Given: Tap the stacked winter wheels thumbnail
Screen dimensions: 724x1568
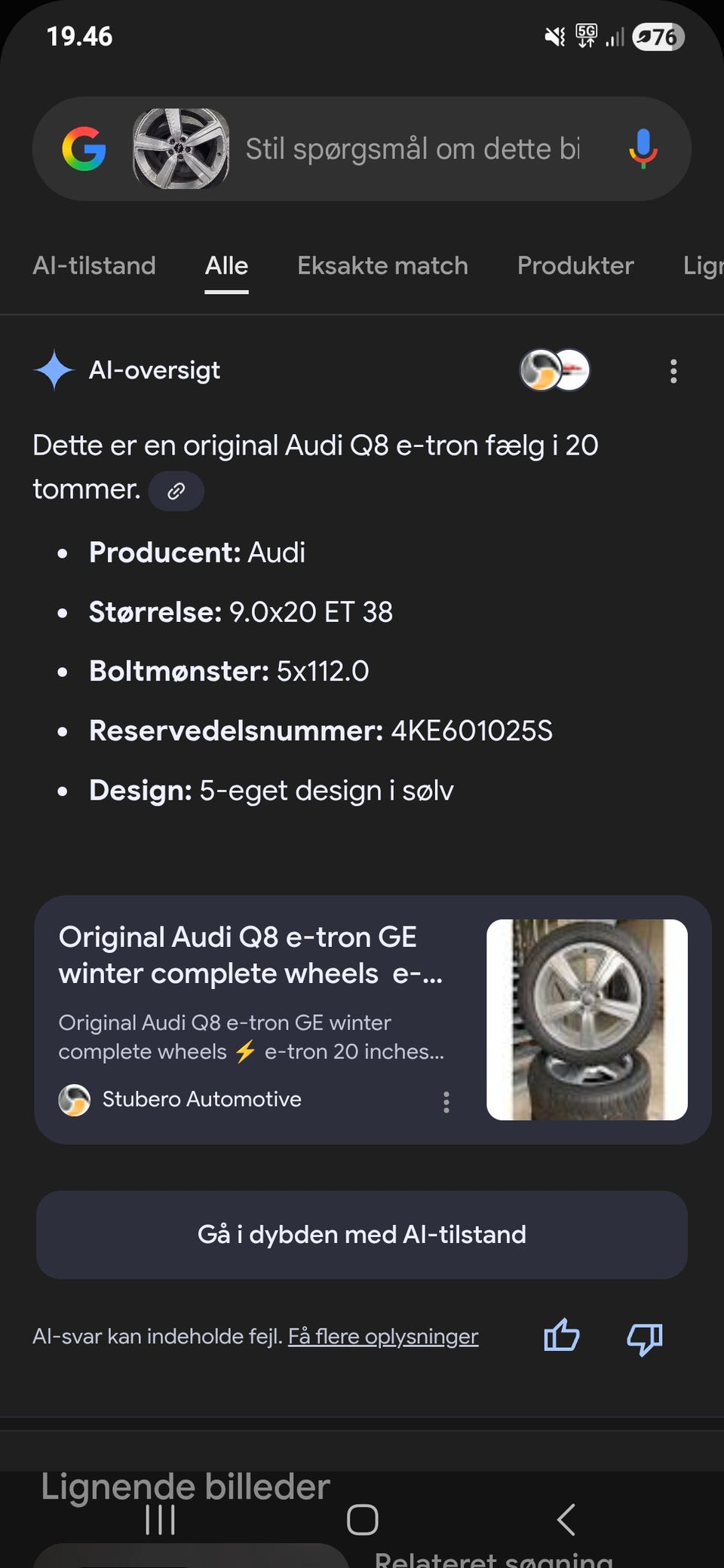Looking at the screenshot, I should [586, 1020].
